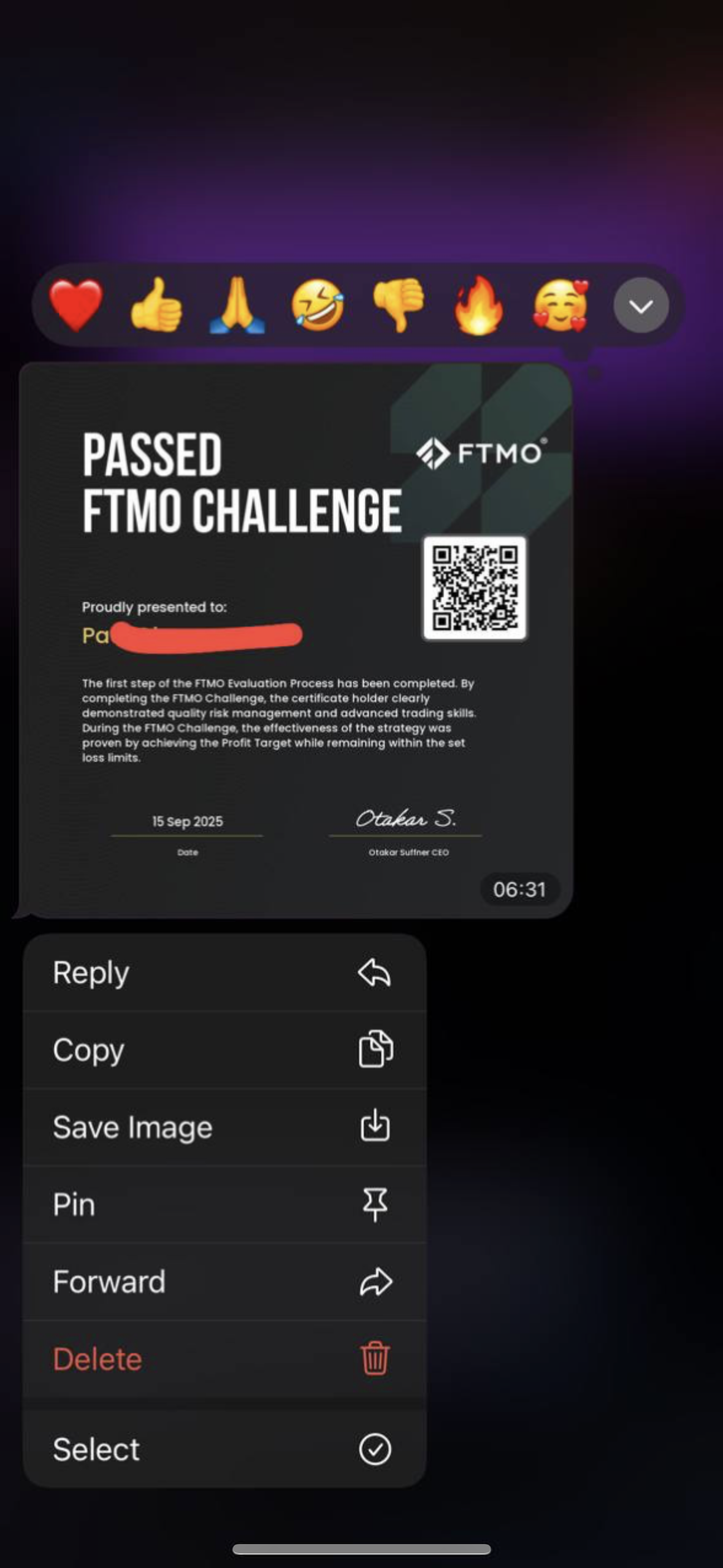
Task: React with the fire emoji
Action: click(x=479, y=305)
